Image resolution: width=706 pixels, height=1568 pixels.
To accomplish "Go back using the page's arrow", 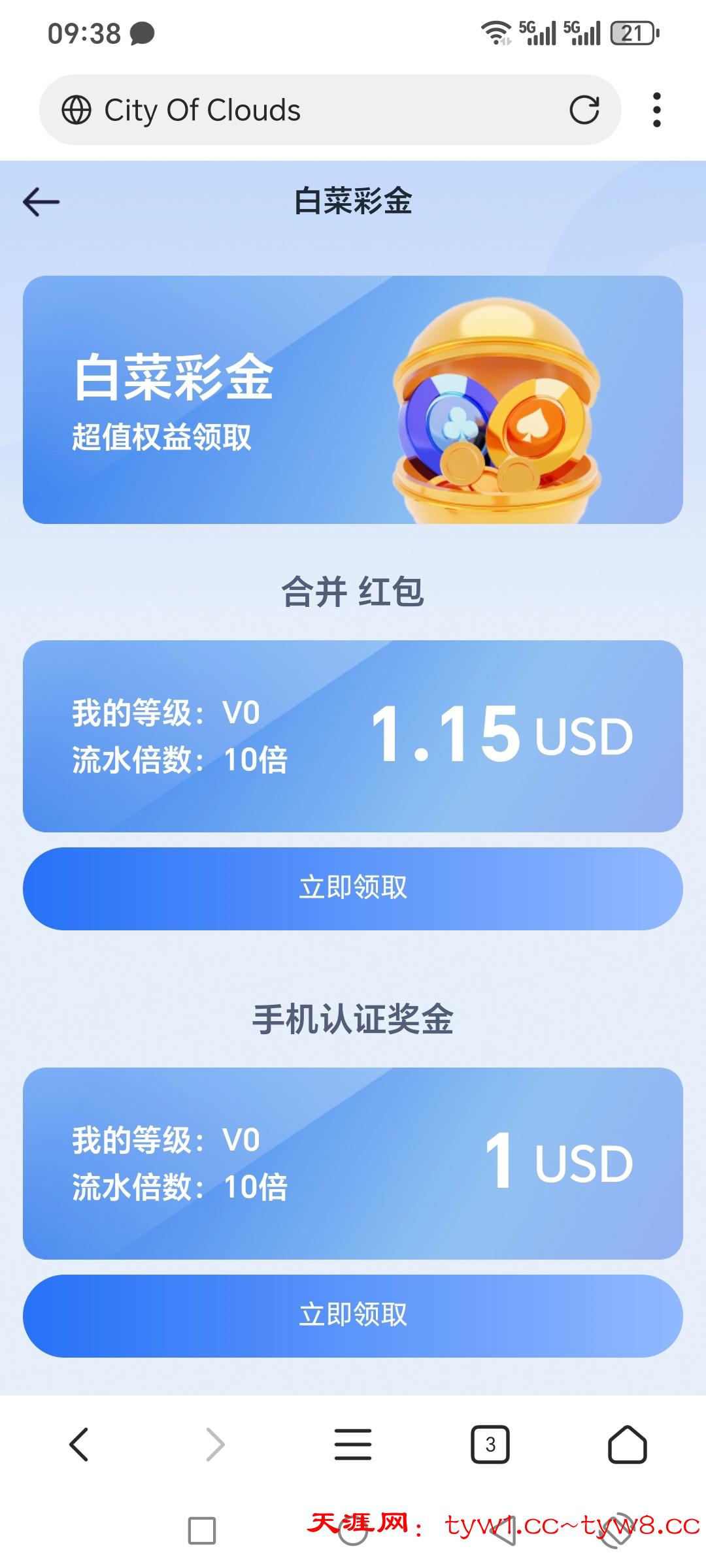I will tap(41, 202).
